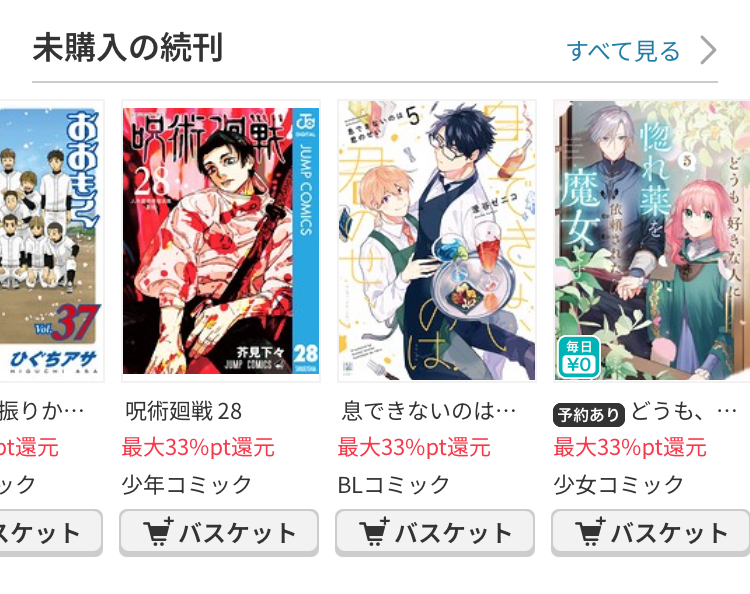Image resolution: width=750 pixels, height=594 pixels.
Task: Add 呪術廻戦 28 to the バスケット
Action: [219, 532]
